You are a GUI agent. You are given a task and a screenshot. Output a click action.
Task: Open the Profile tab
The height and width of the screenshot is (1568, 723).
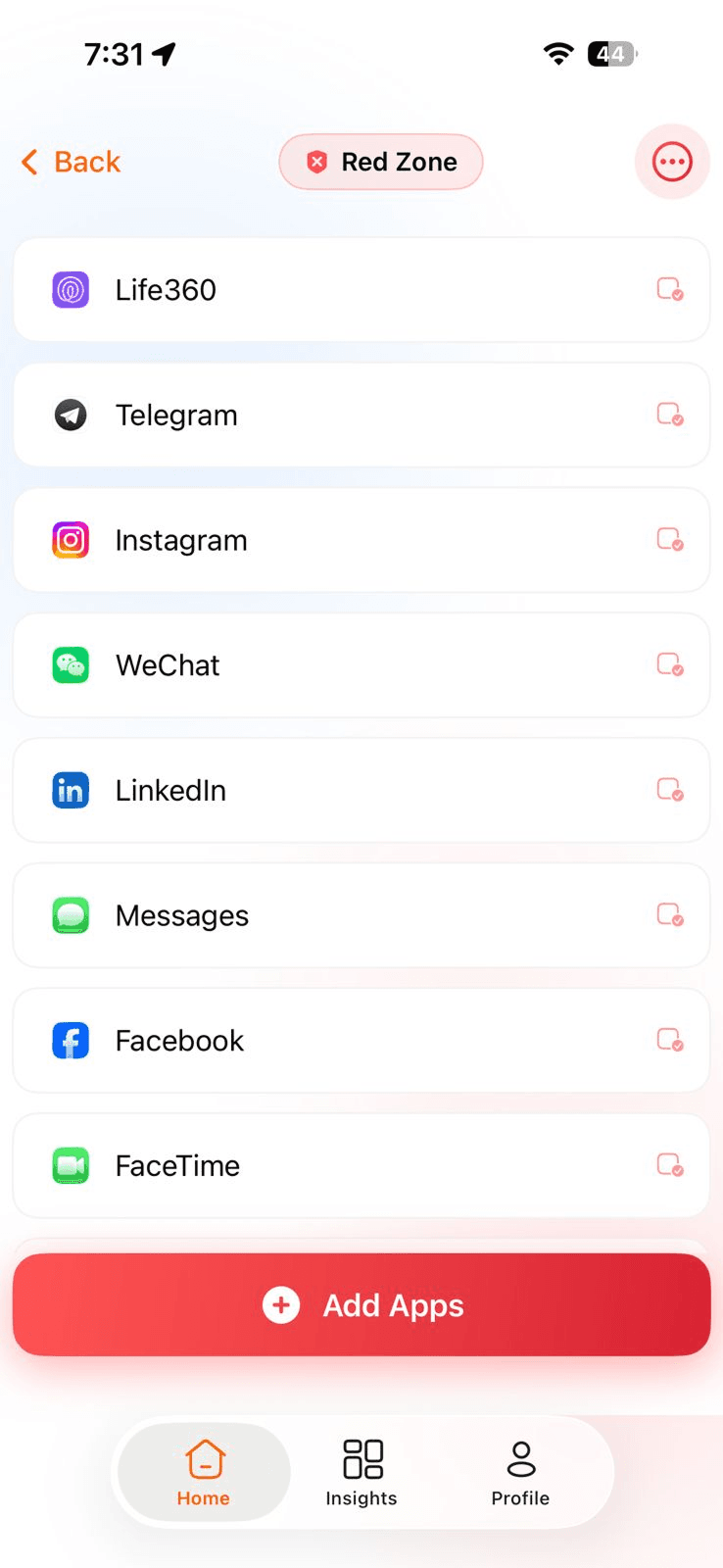click(520, 1472)
